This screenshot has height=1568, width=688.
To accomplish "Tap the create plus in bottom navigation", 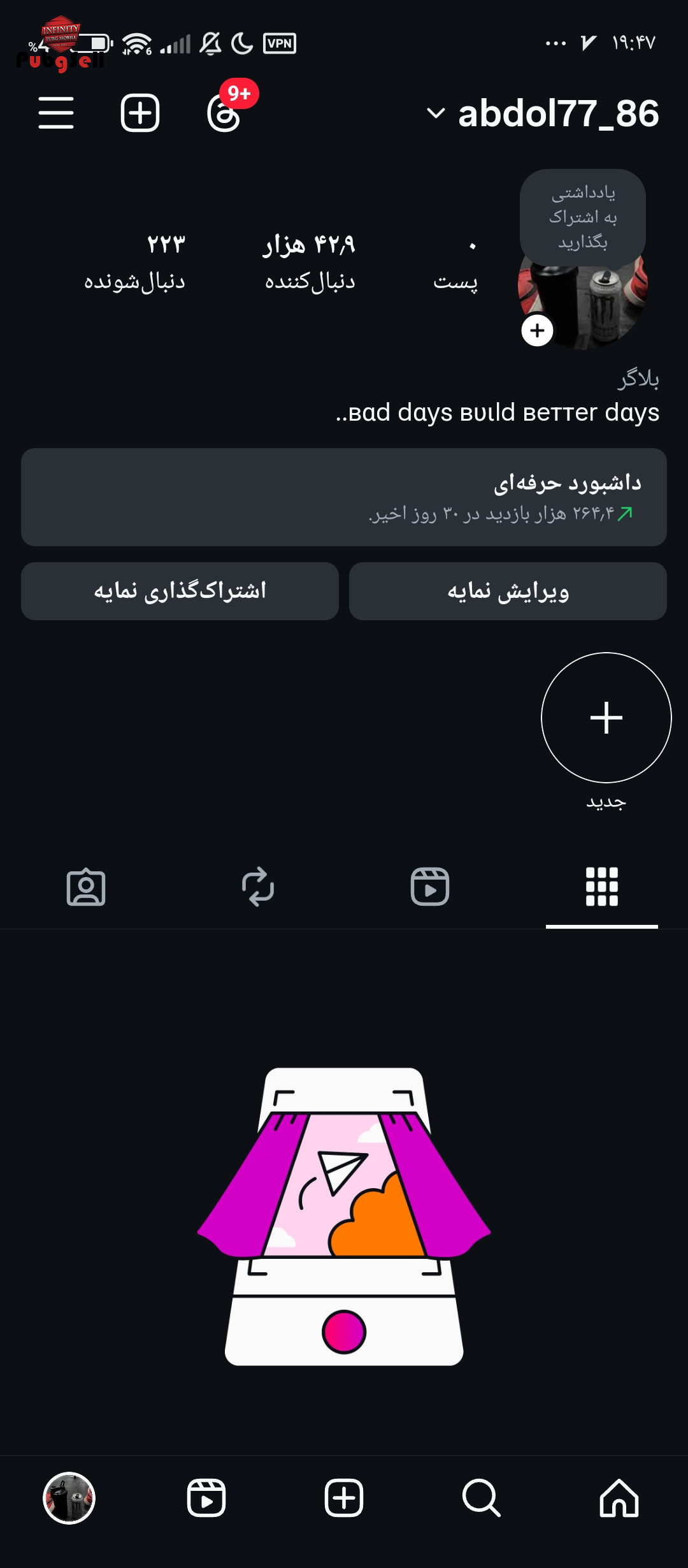I will point(344,1498).
